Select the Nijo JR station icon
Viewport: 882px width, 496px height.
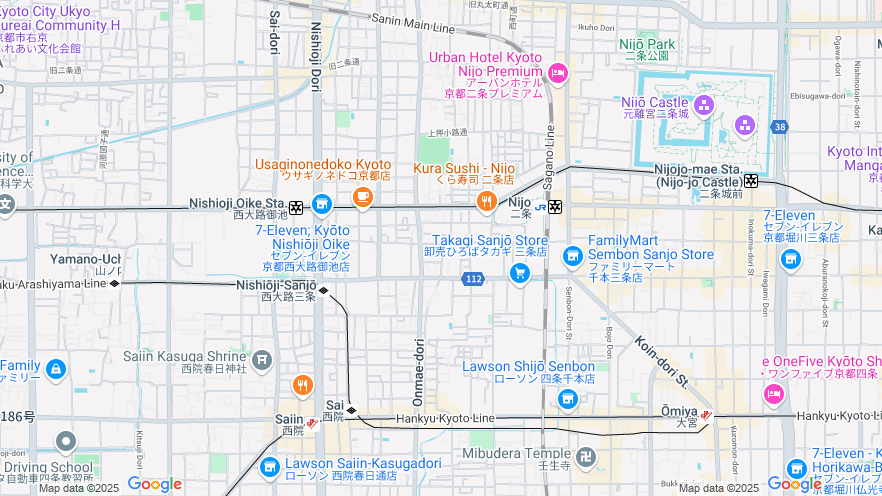pyautogui.click(x=554, y=207)
